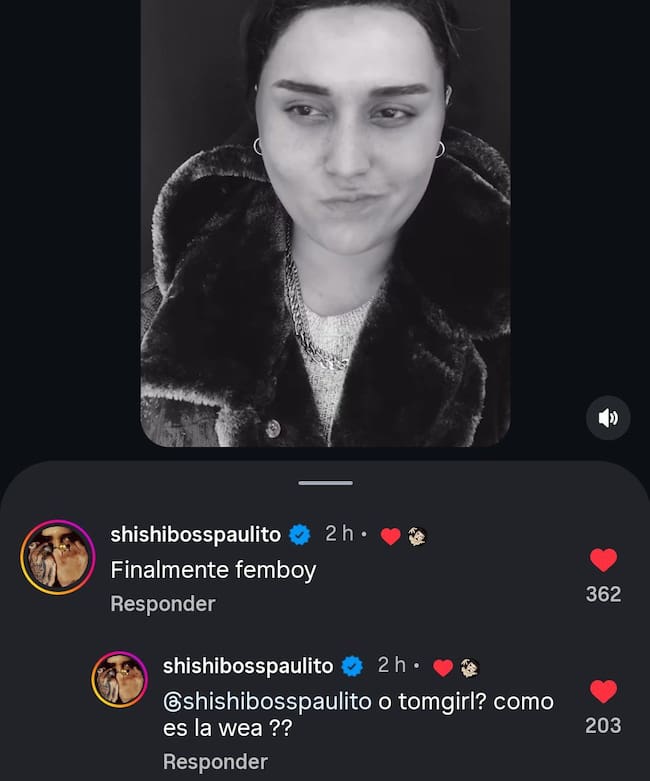Reply to the 'o tomgirl?' comment

click(215, 762)
